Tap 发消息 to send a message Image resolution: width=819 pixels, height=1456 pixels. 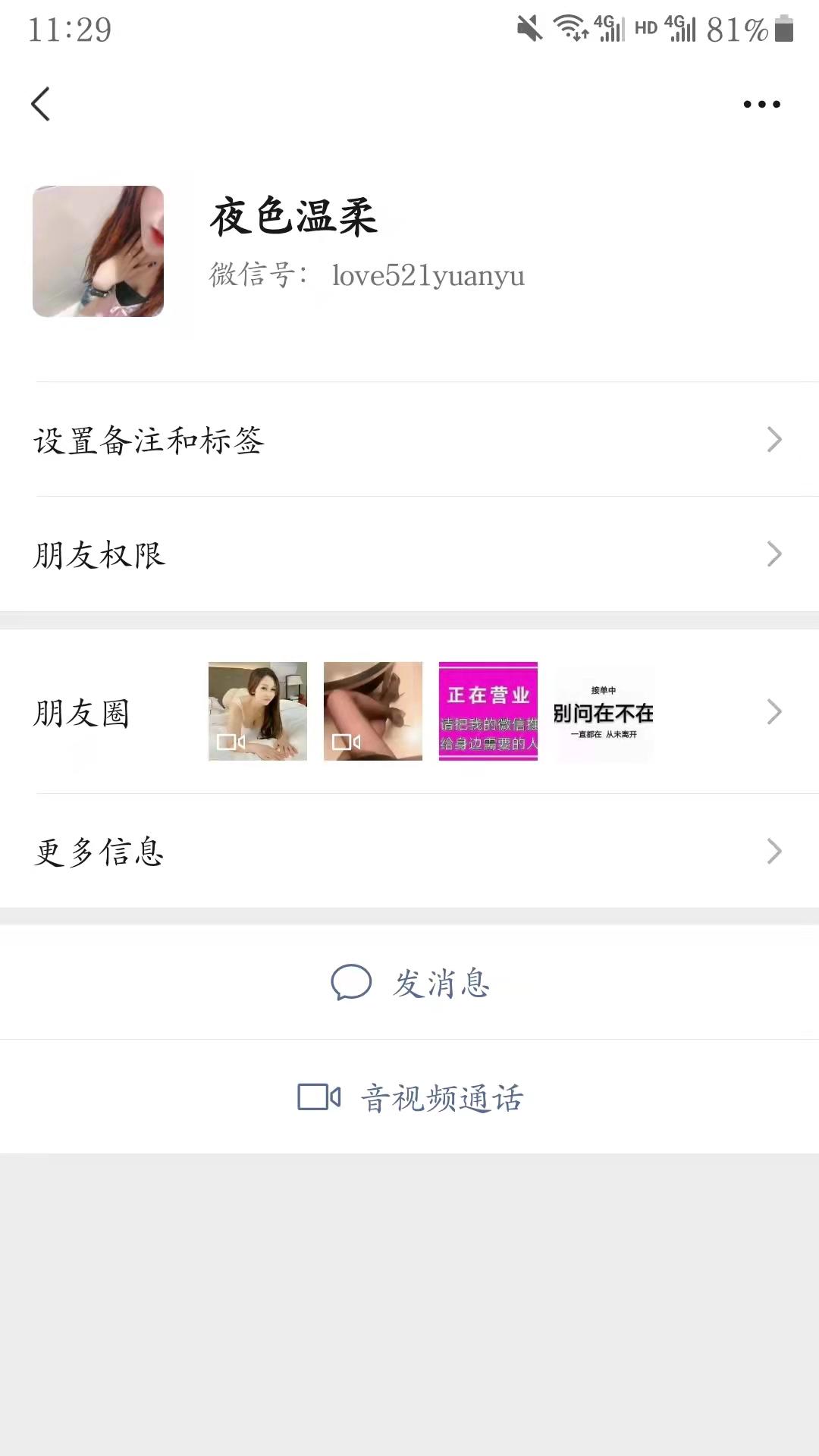[x=410, y=983]
